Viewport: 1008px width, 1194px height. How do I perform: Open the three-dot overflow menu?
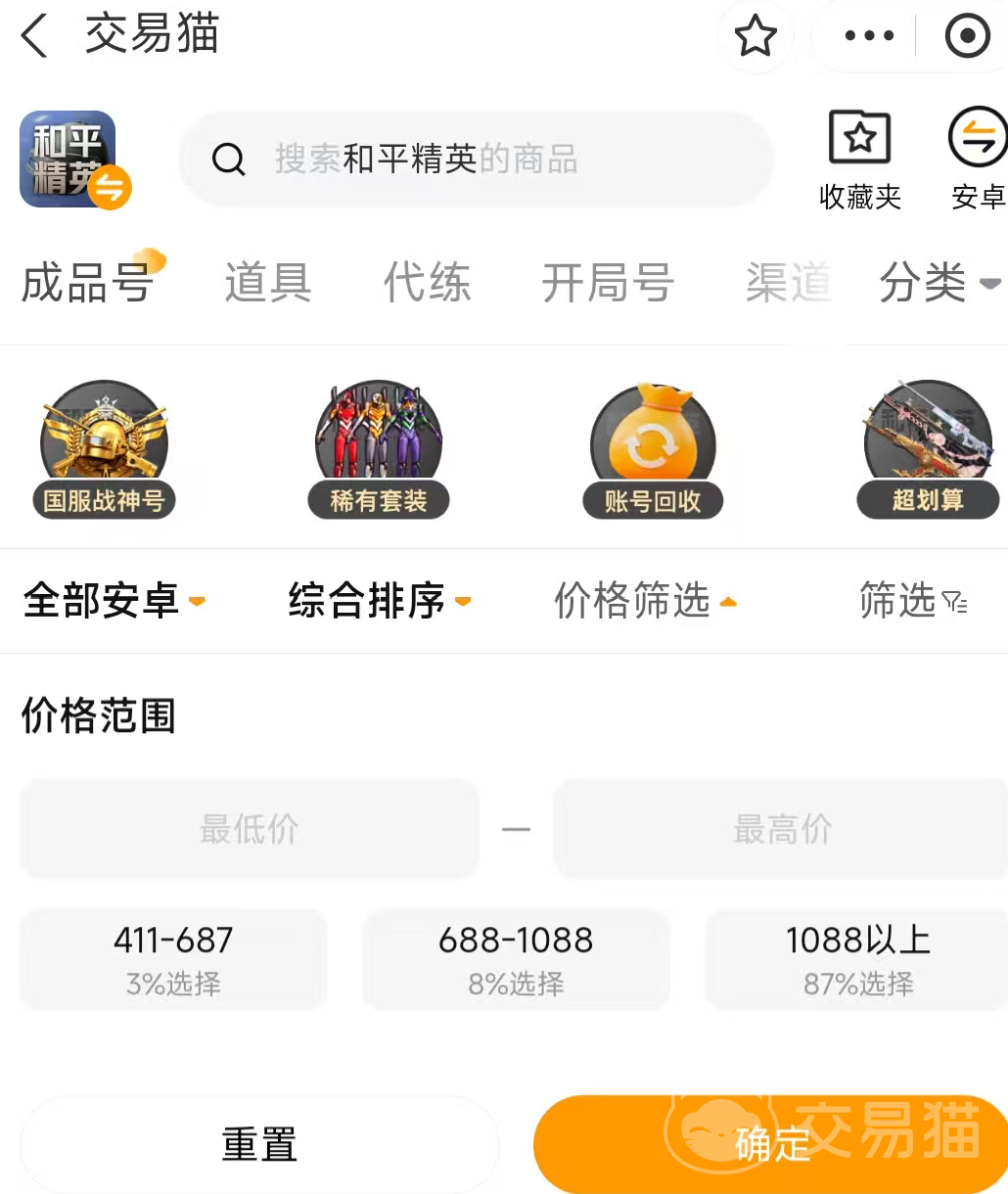[868, 37]
